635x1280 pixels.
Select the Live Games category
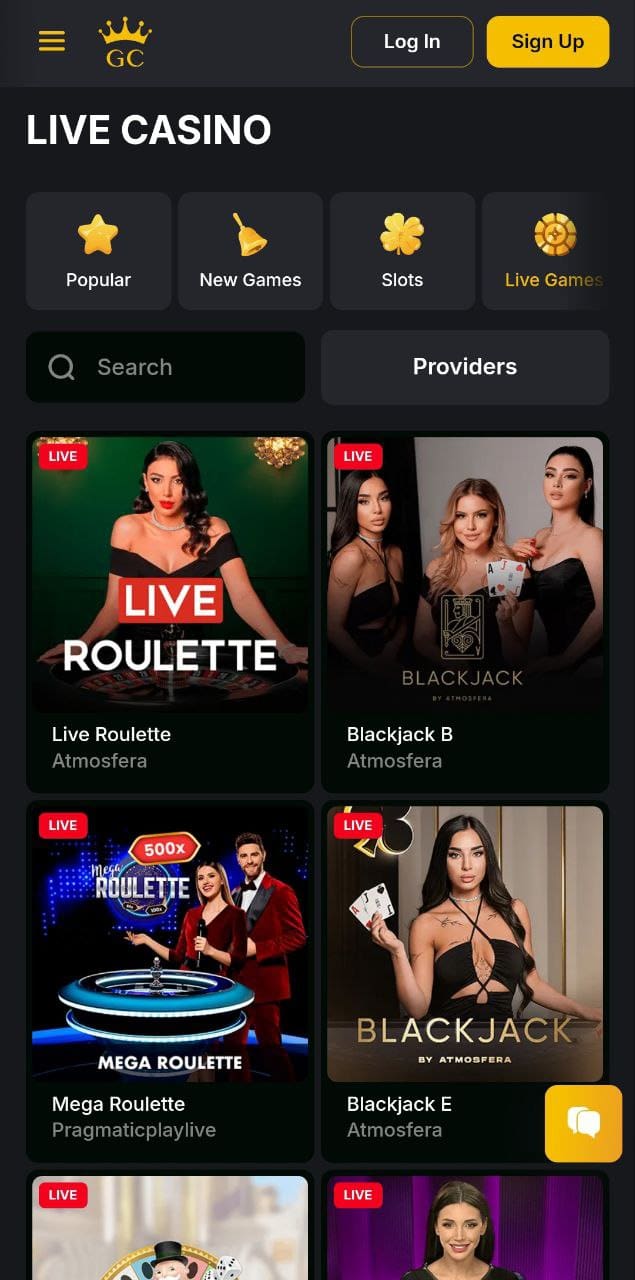pyautogui.click(x=550, y=251)
